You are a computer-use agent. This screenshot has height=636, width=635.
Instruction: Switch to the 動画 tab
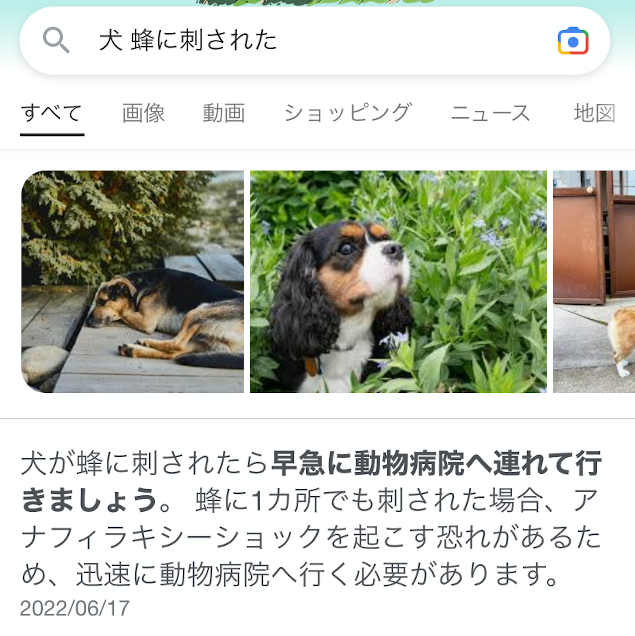point(224,113)
